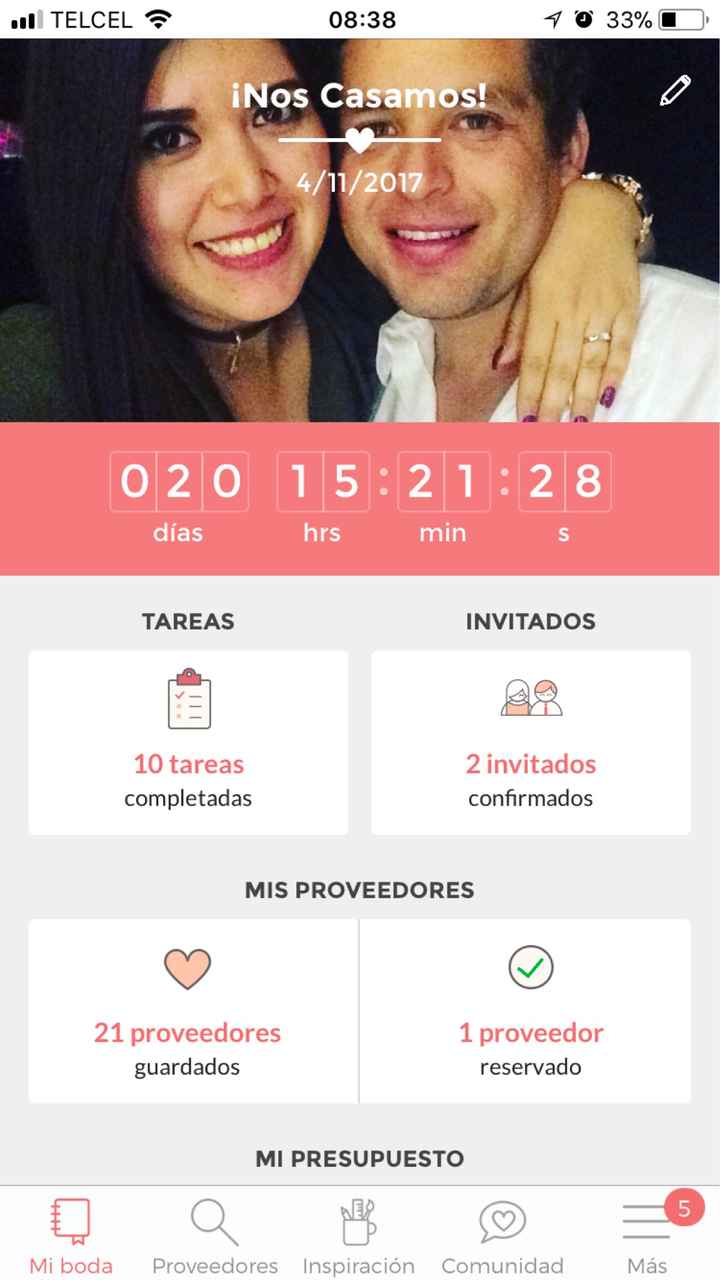720x1280 pixels.
Task: Expand the TAREAS section header
Action: coord(187,621)
